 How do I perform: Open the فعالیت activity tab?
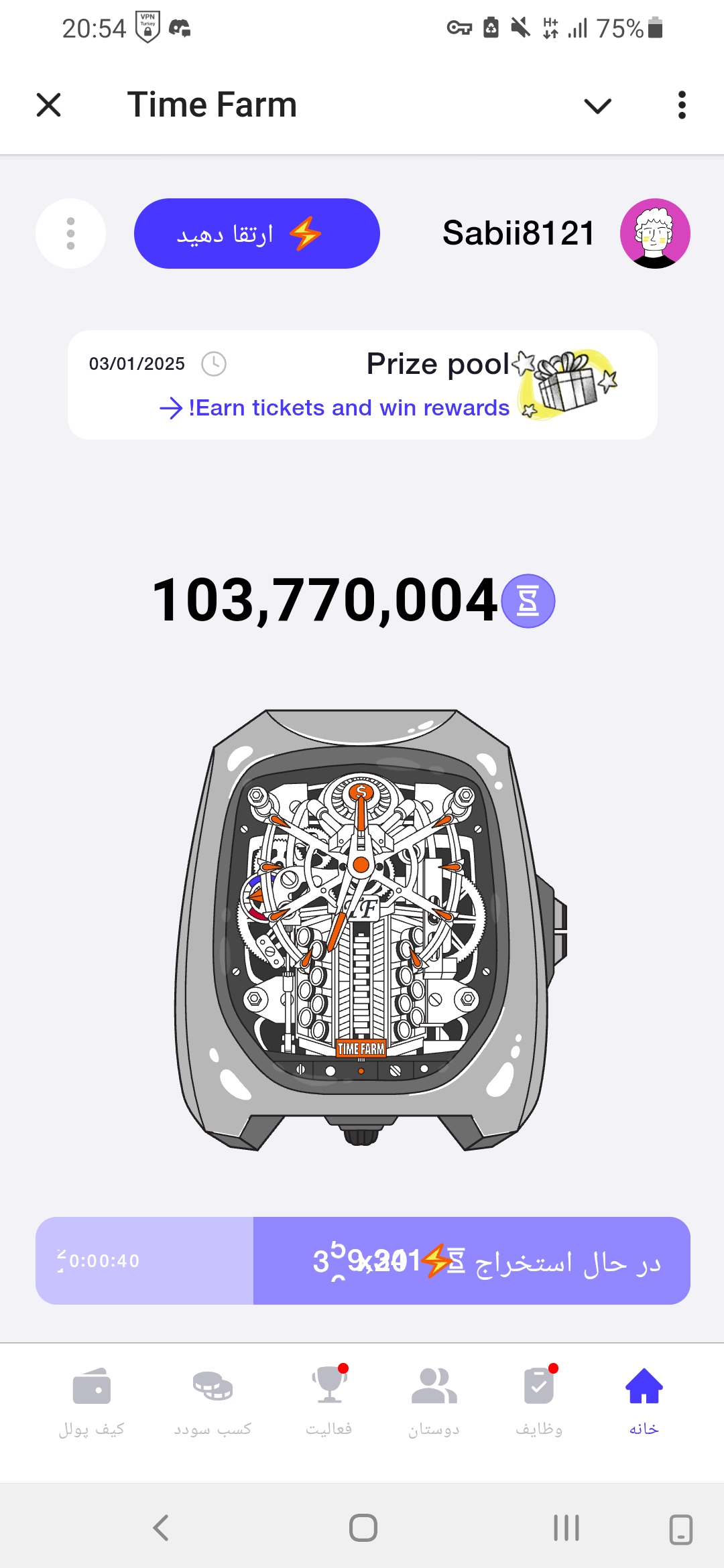point(329,1401)
